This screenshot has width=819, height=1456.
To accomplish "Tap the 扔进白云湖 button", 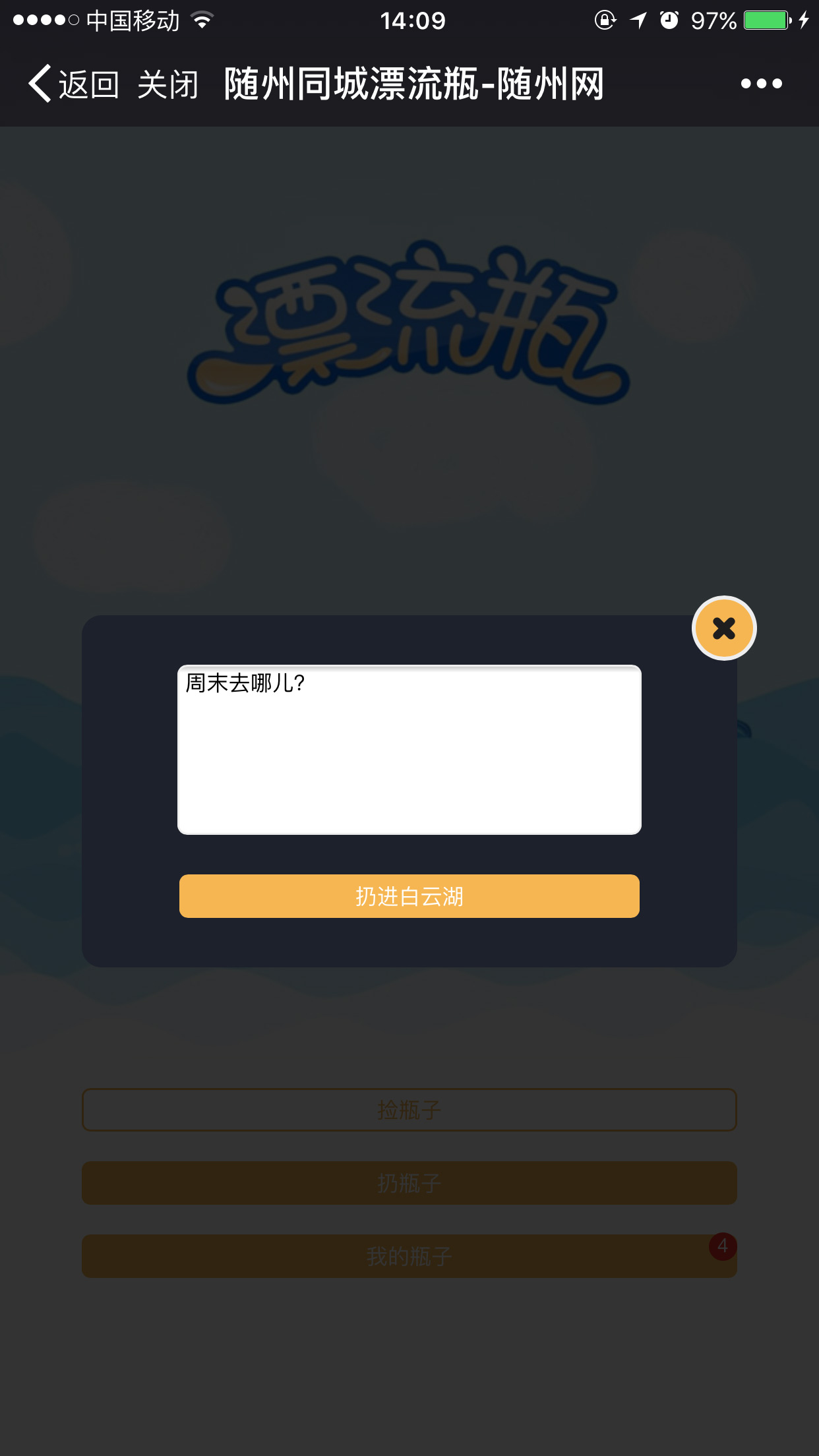I will [409, 896].
